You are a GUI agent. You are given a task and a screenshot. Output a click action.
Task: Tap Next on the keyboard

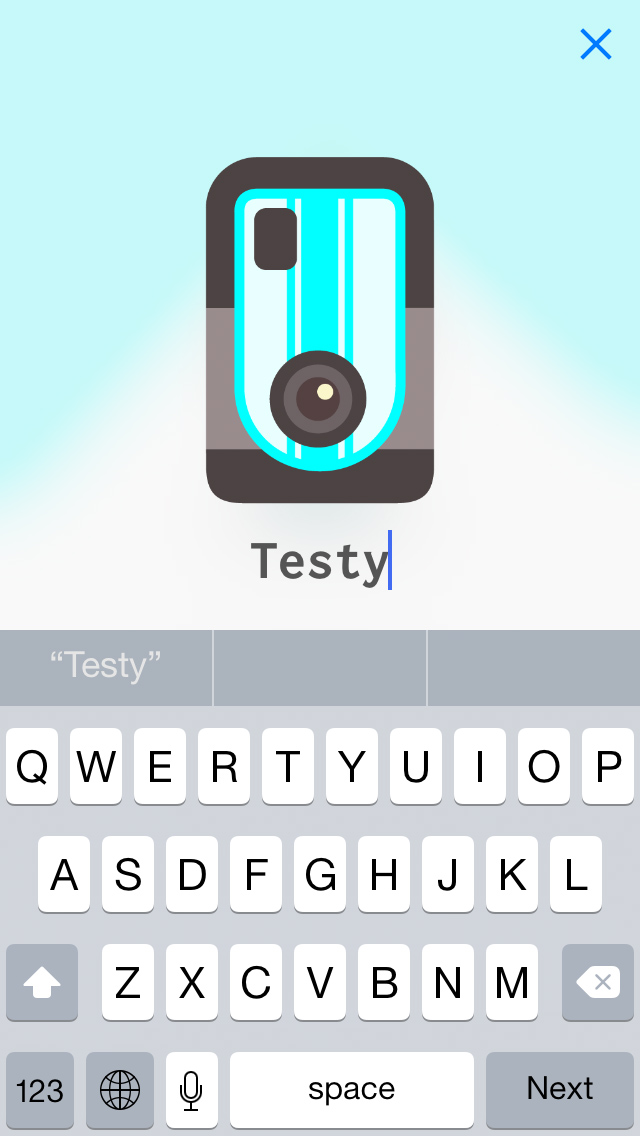point(560,1089)
